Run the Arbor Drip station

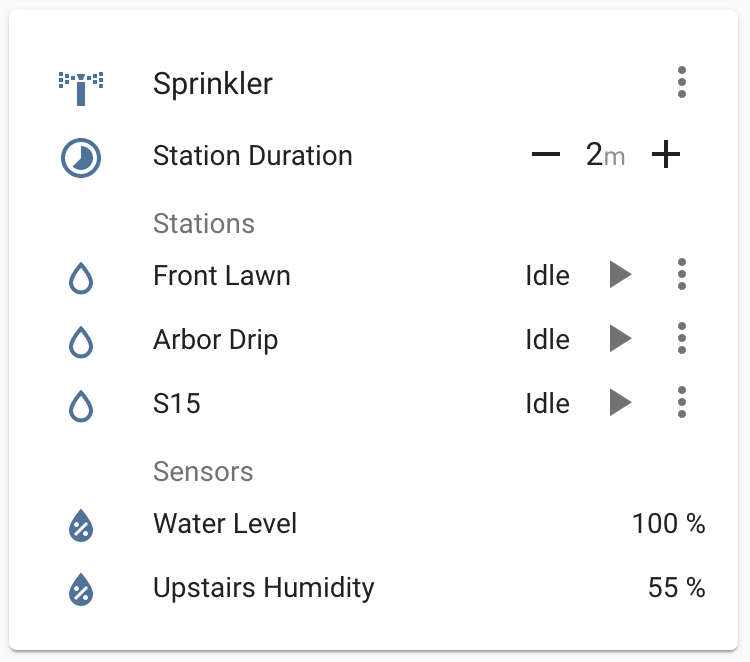coord(621,339)
